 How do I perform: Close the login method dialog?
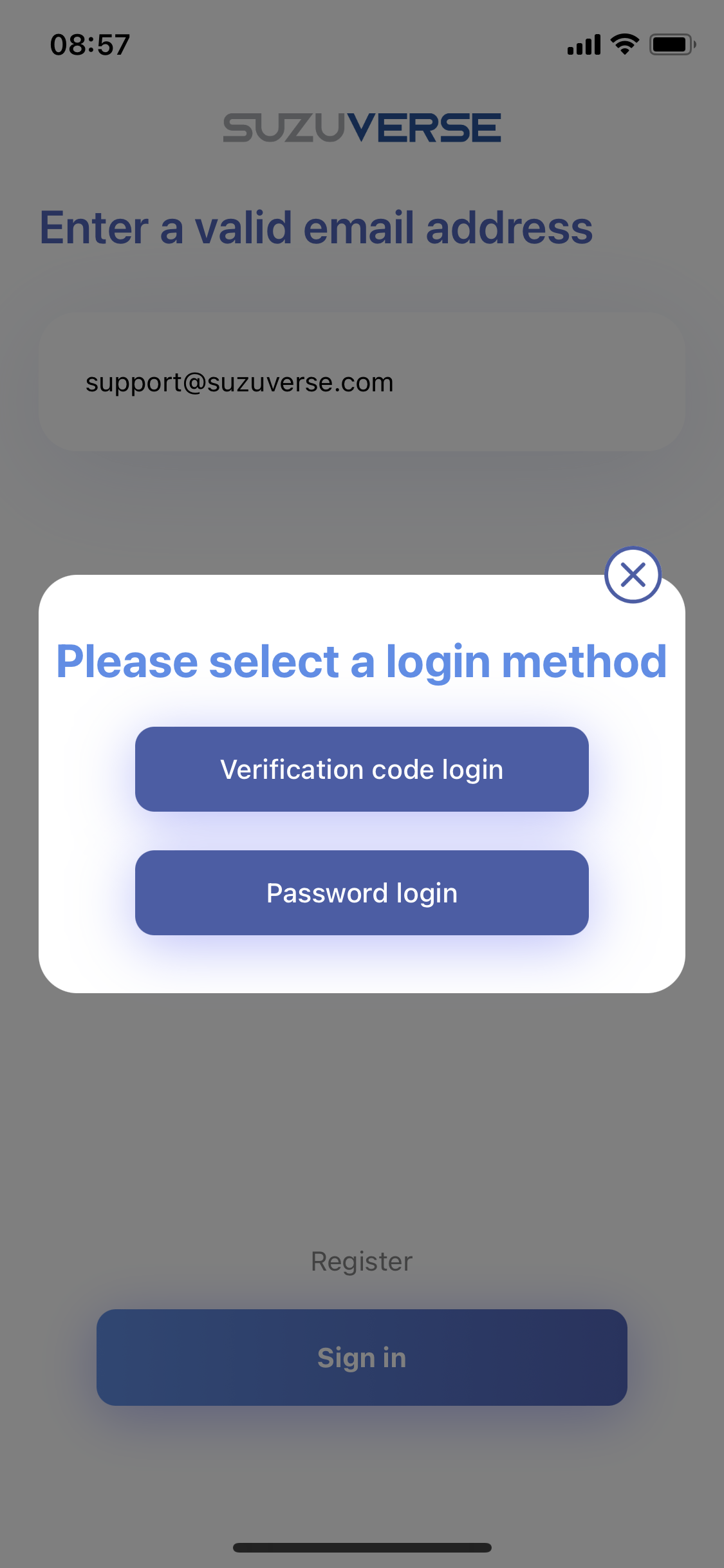point(633,575)
